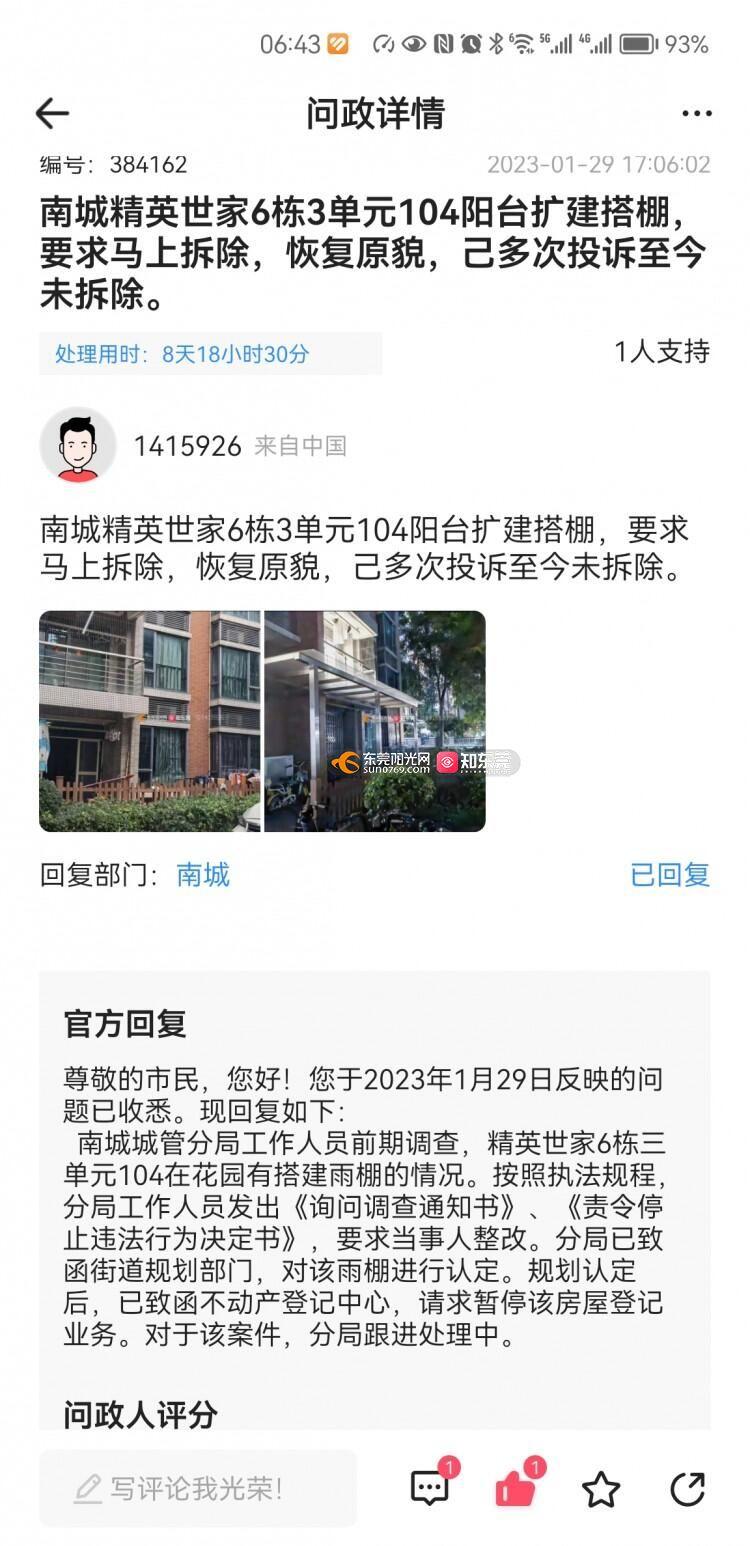Tap the back arrow at top left
Viewport: 750px width, 1546px height.
coord(52,113)
